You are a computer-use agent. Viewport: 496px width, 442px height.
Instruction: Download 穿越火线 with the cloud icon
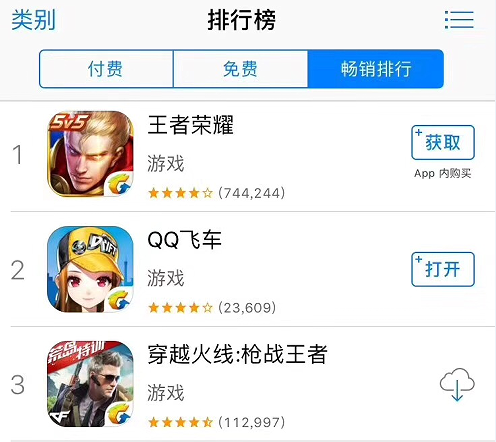457,384
